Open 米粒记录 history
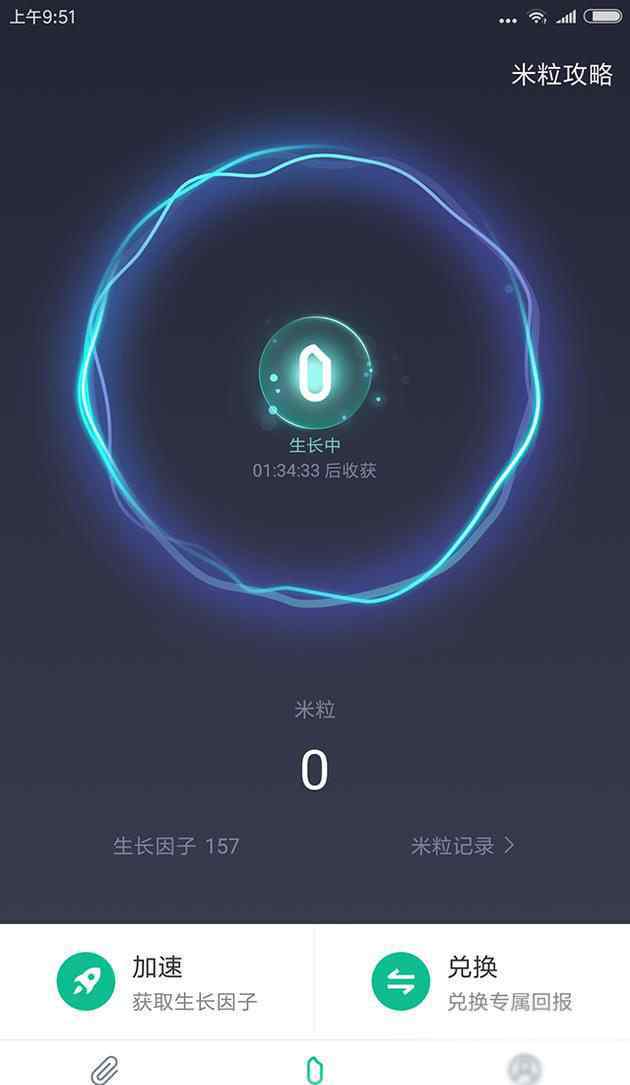Screen dimensions: 630x1085 [x=462, y=846]
